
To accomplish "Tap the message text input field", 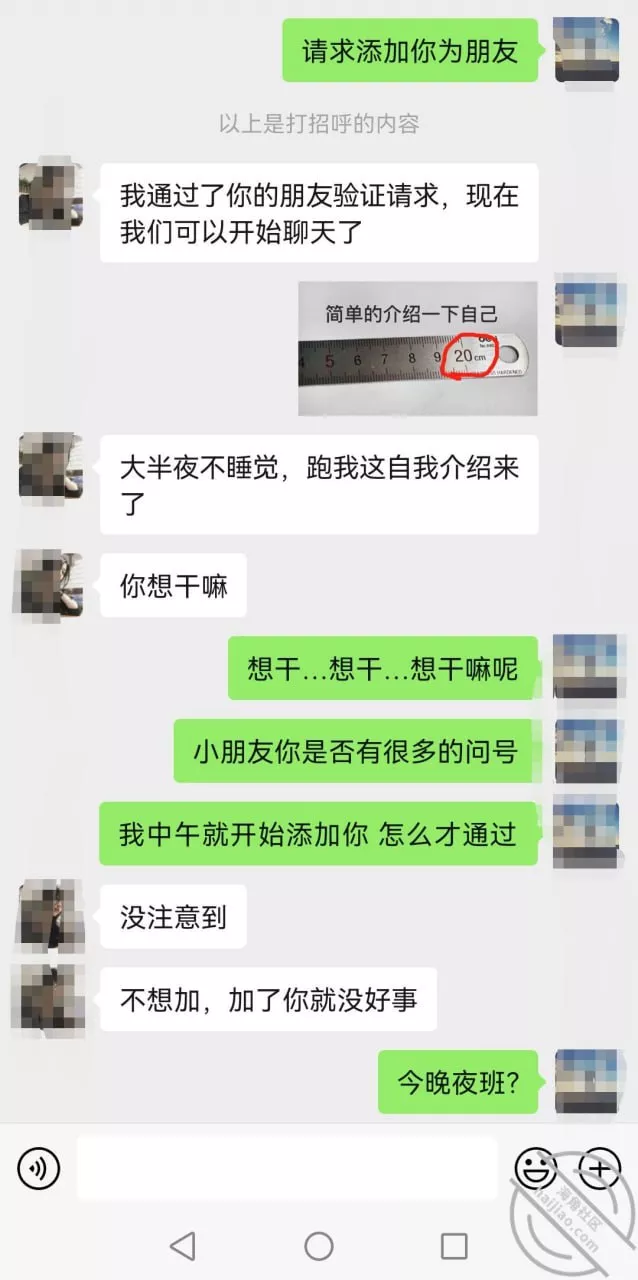I will point(287,1168).
